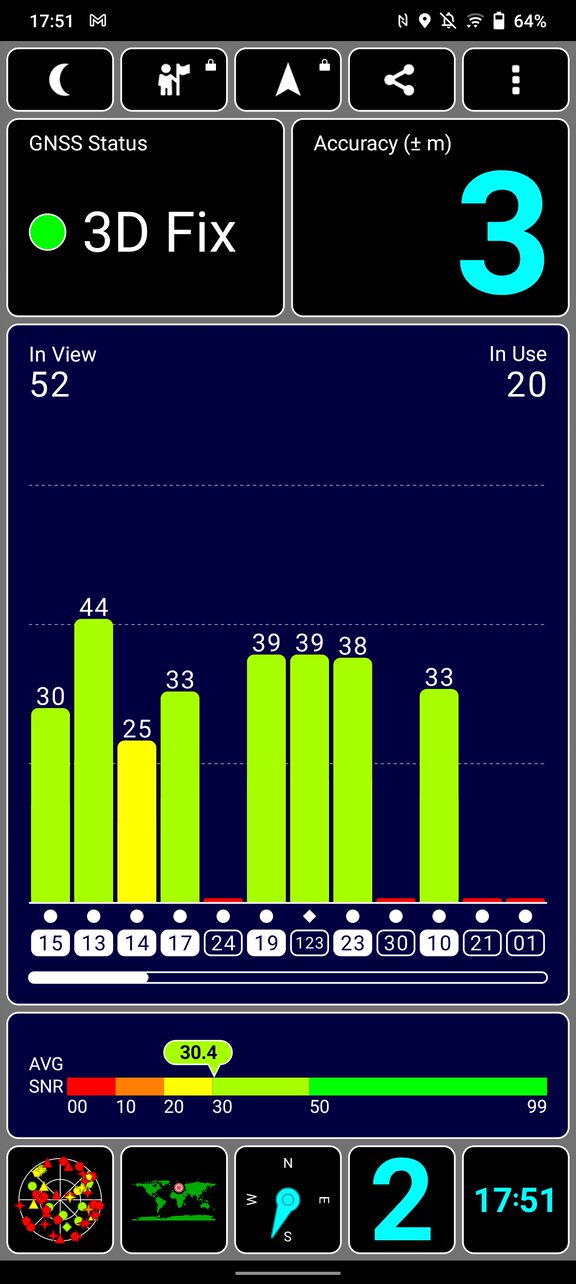Open the 17:51 time tile
Image resolution: width=576 pixels, height=1284 pixels.
coord(516,1200)
